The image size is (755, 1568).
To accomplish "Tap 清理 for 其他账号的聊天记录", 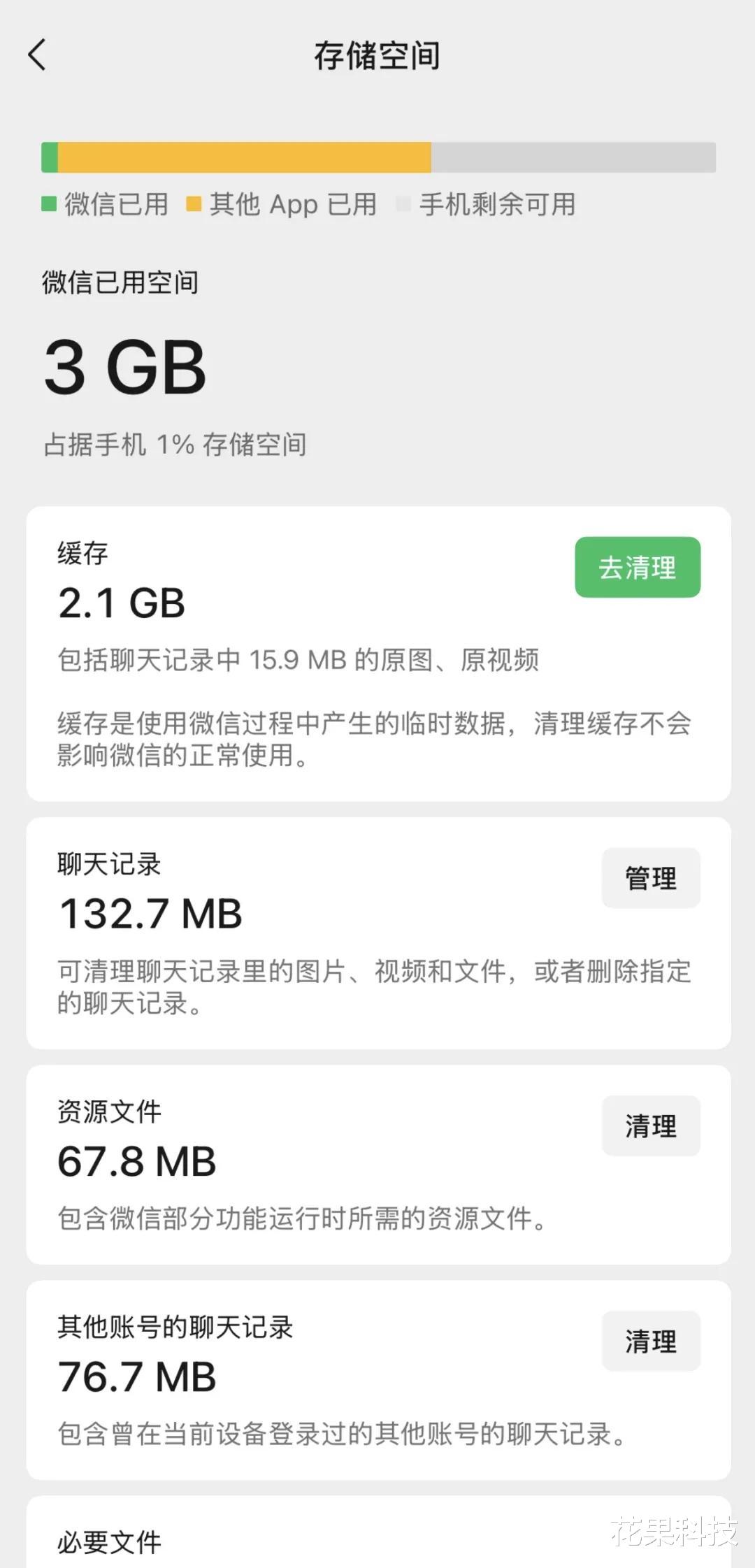I will coord(650,1341).
